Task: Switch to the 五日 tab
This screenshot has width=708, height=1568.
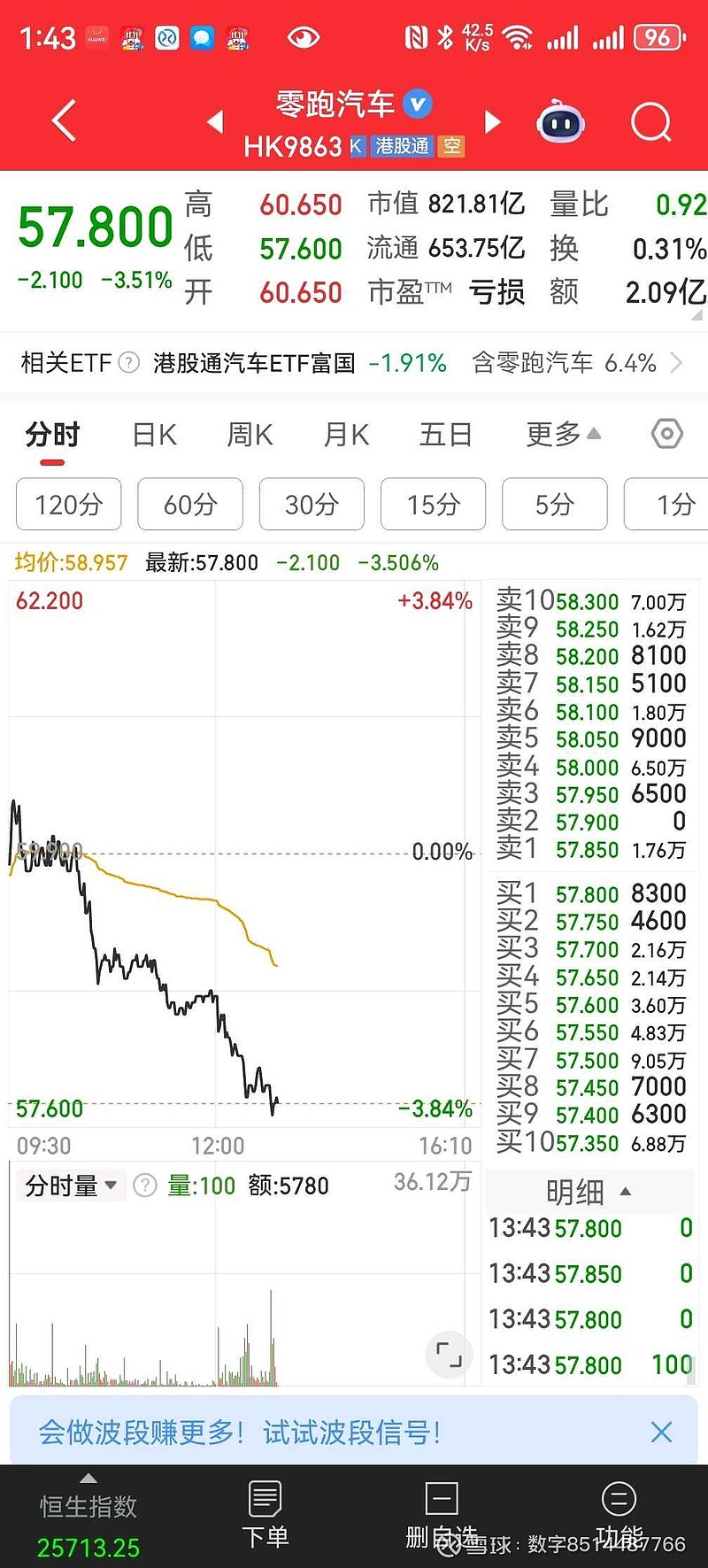Action: point(445,434)
